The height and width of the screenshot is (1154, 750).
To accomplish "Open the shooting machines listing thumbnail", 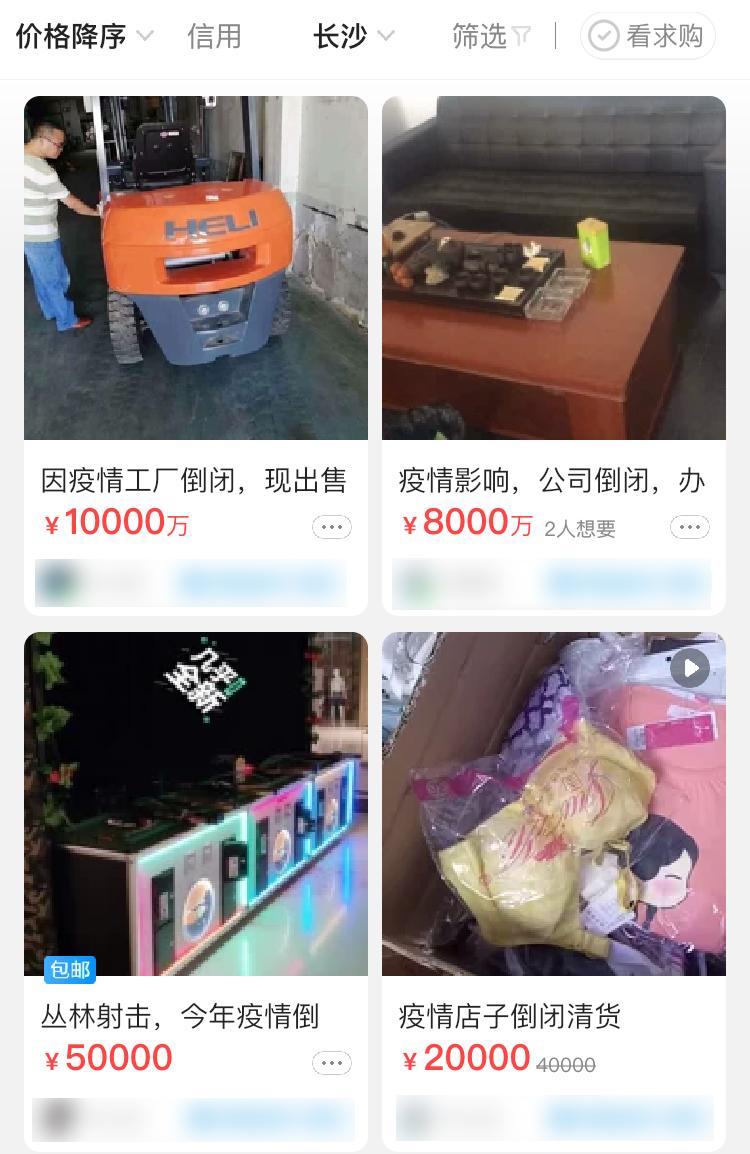I will (x=195, y=803).
